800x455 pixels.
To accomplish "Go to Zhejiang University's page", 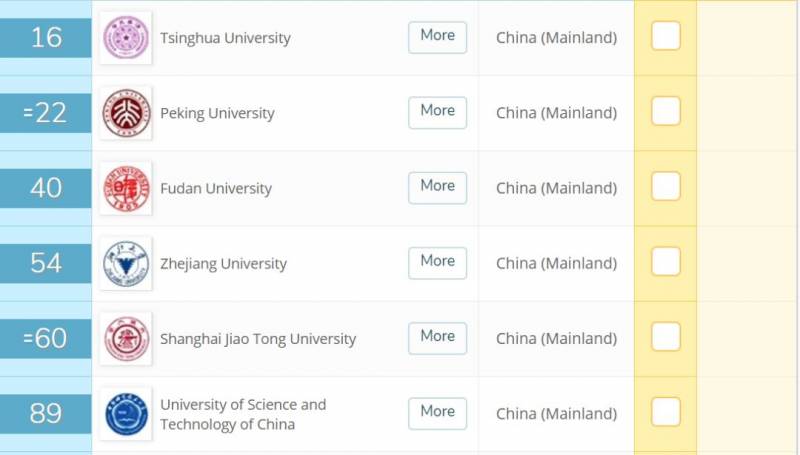I will pyautogui.click(x=223, y=264).
